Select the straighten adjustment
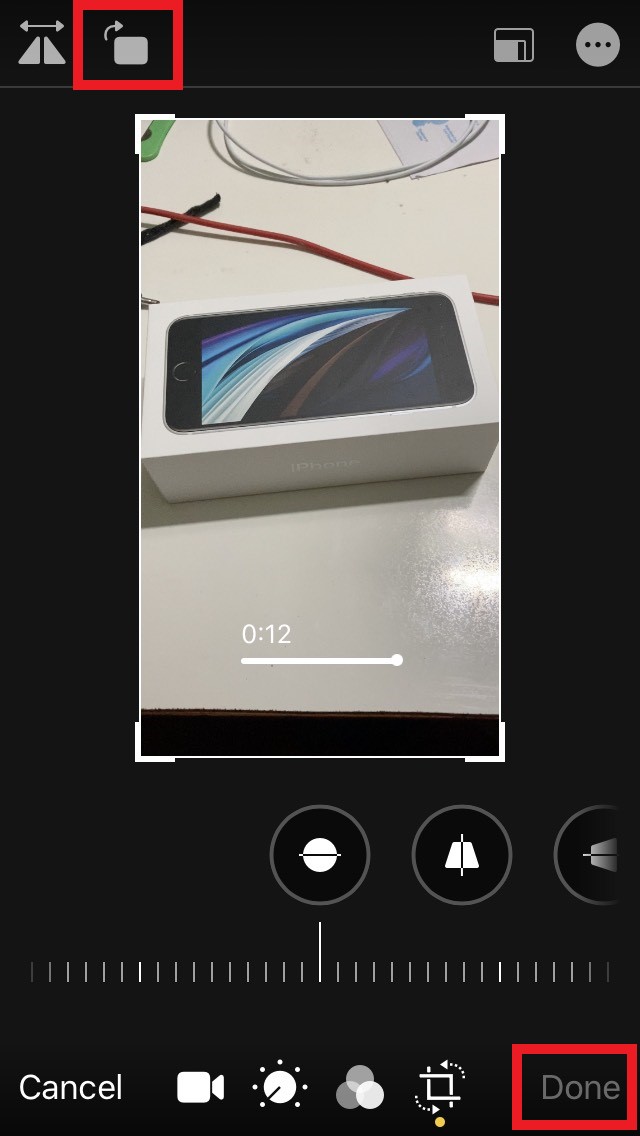Image resolution: width=640 pixels, height=1136 pixels. click(320, 855)
